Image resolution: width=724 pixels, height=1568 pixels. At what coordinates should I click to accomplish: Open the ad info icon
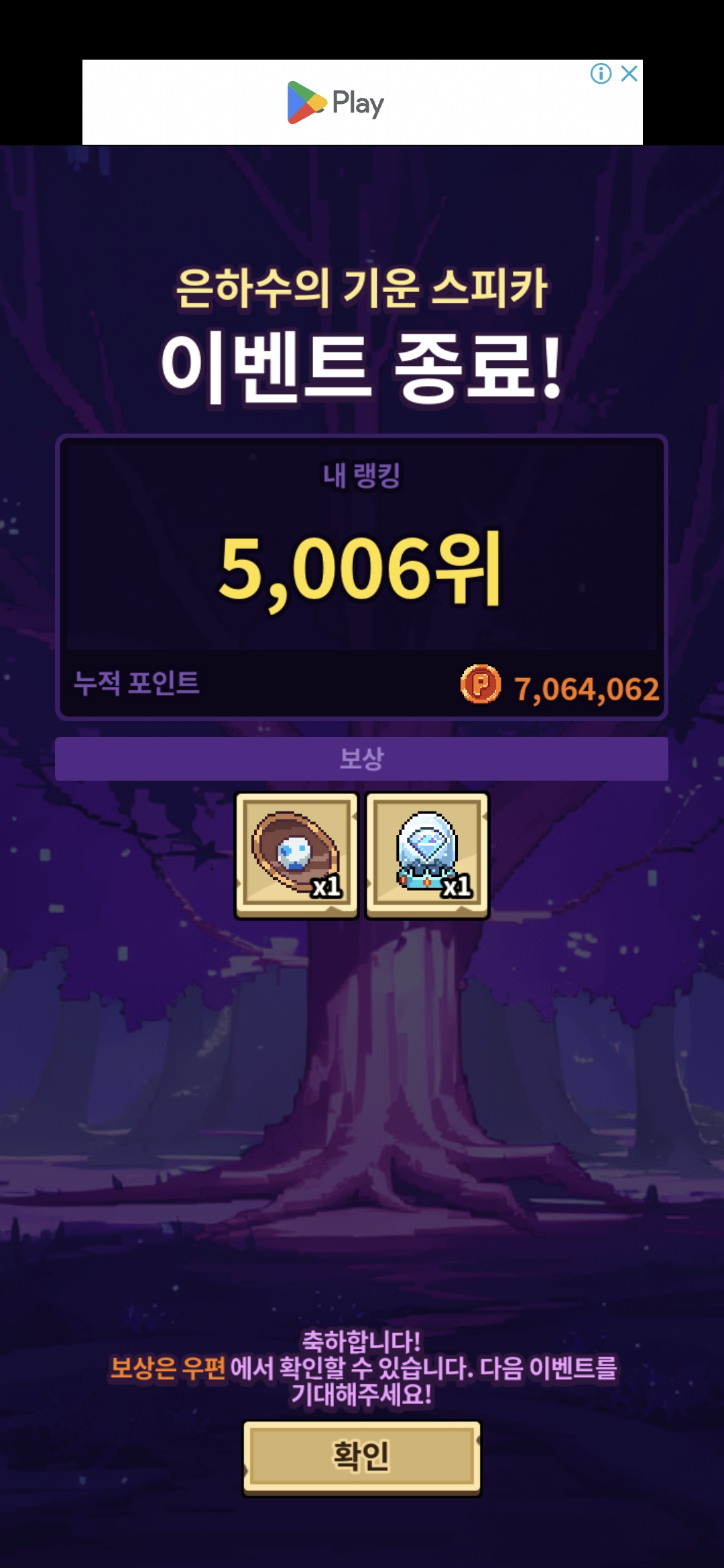(x=601, y=73)
